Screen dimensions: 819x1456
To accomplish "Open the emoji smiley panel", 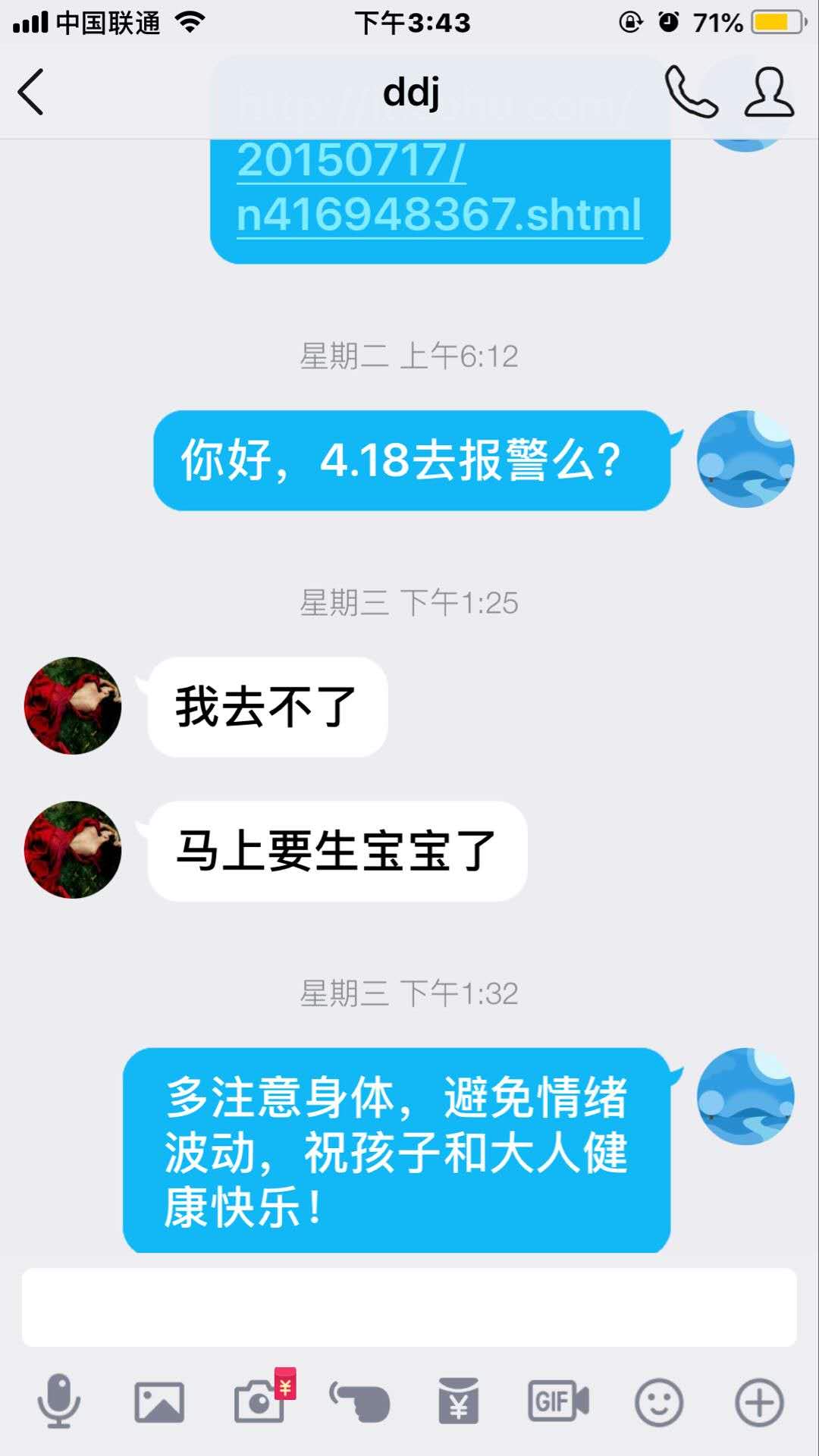I will pos(658,1401).
